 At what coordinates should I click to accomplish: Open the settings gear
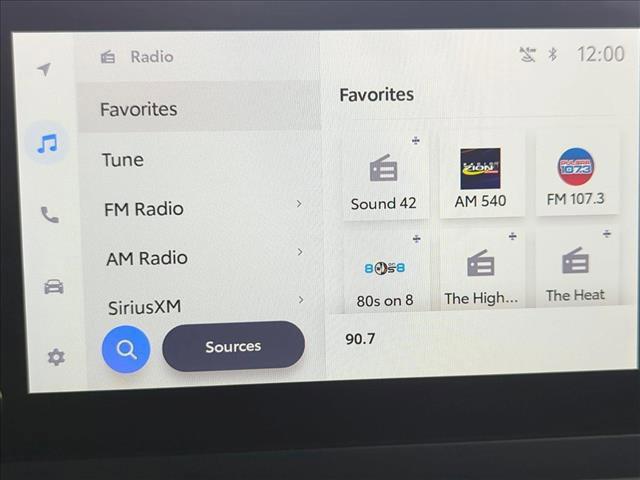tap(56, 357)
